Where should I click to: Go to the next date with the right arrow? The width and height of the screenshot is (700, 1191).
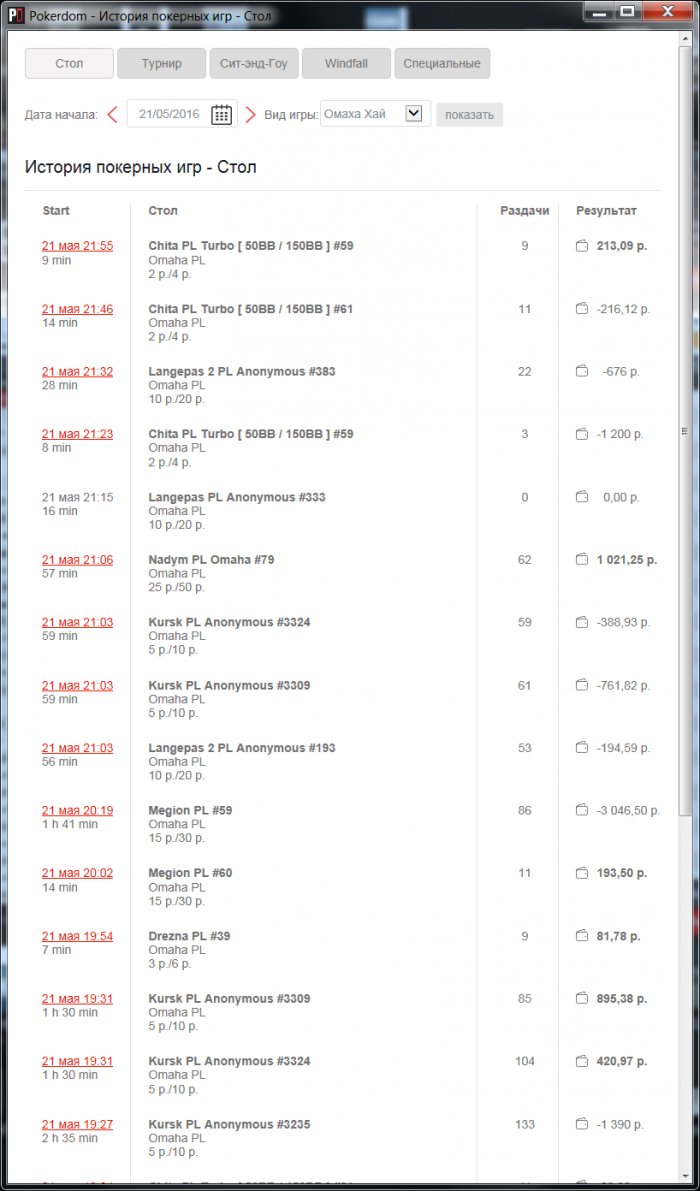pos(250,114)
